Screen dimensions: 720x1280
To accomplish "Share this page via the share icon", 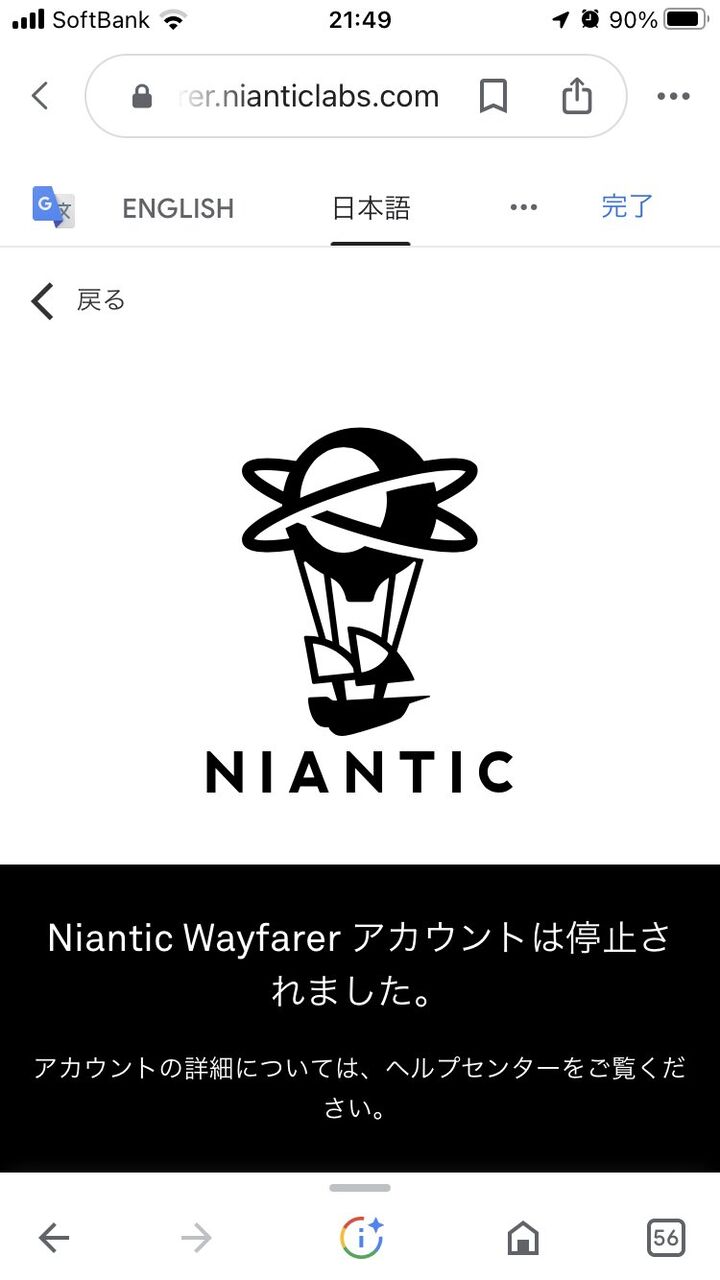I will click(576, 96).
